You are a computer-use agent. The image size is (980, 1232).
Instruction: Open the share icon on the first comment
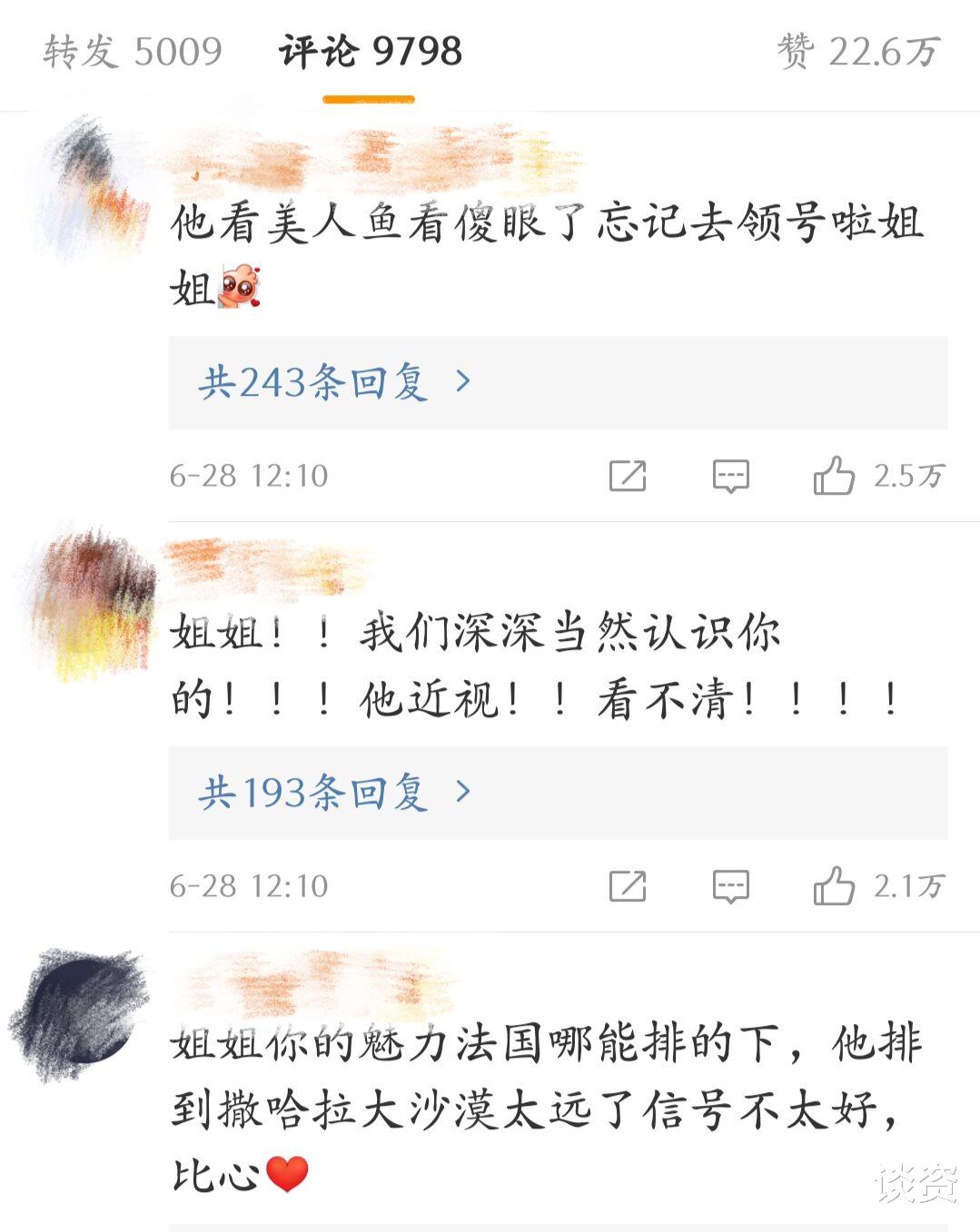[x=630, y=473]
